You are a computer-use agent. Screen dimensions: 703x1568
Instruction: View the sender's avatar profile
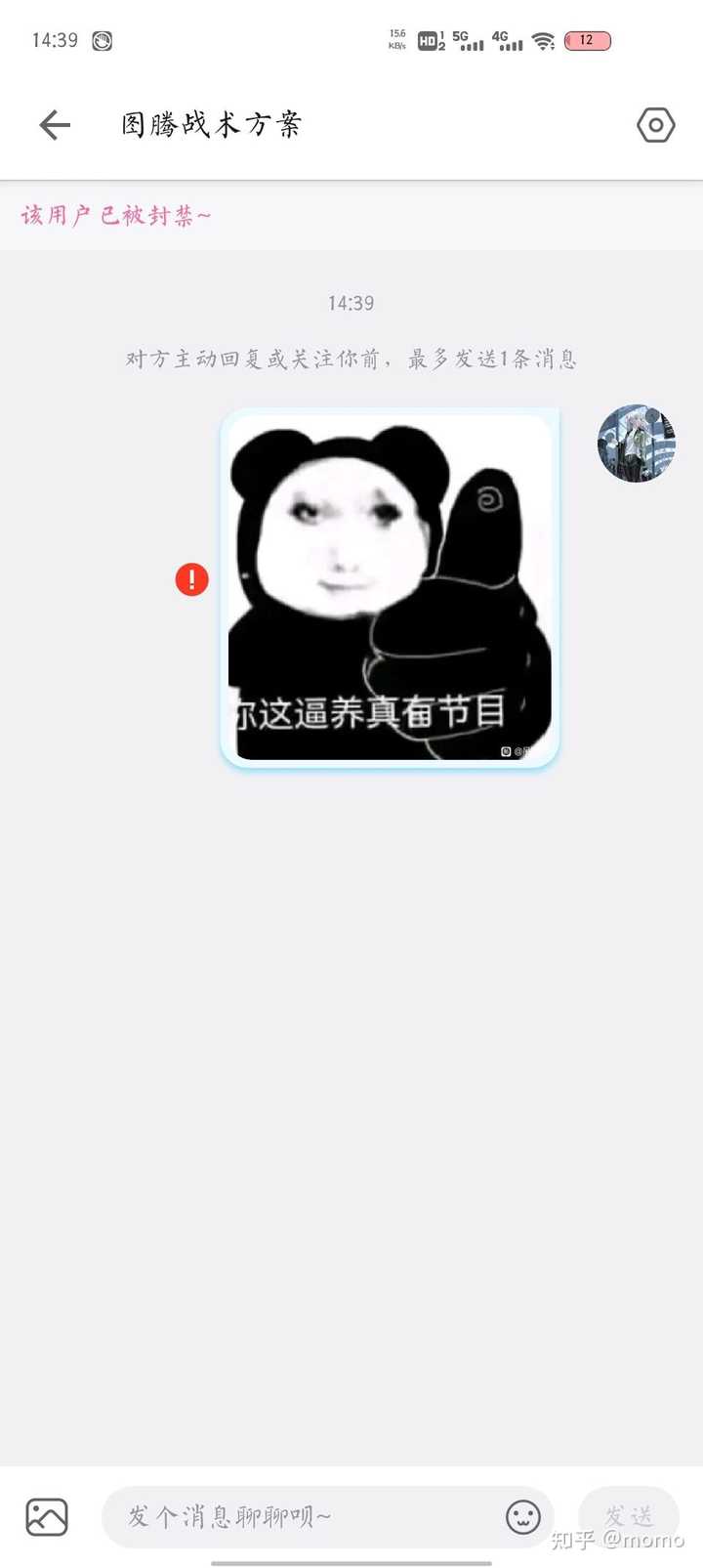[x=637, y=444]
